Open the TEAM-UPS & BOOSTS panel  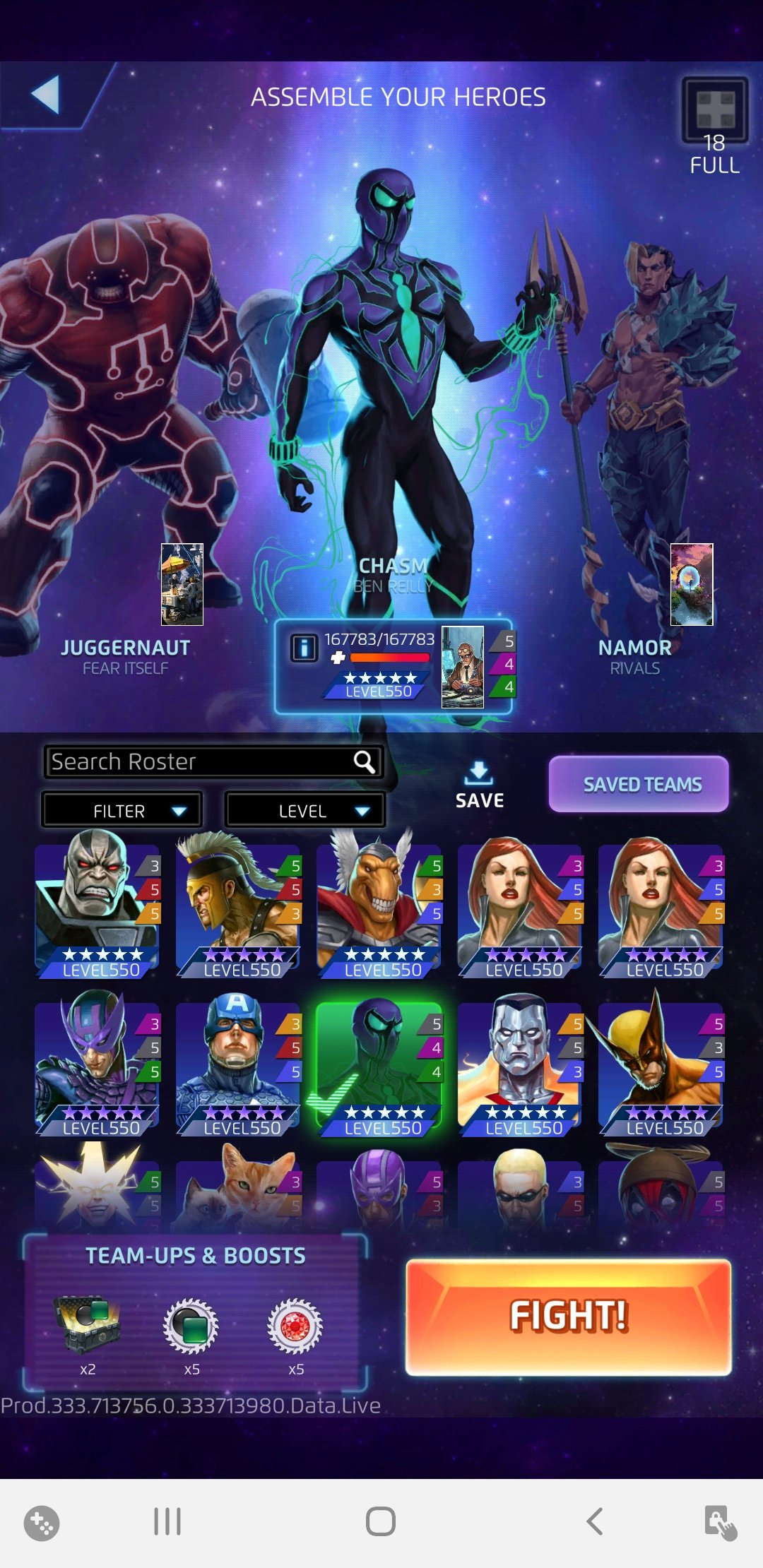point(195,1312)
